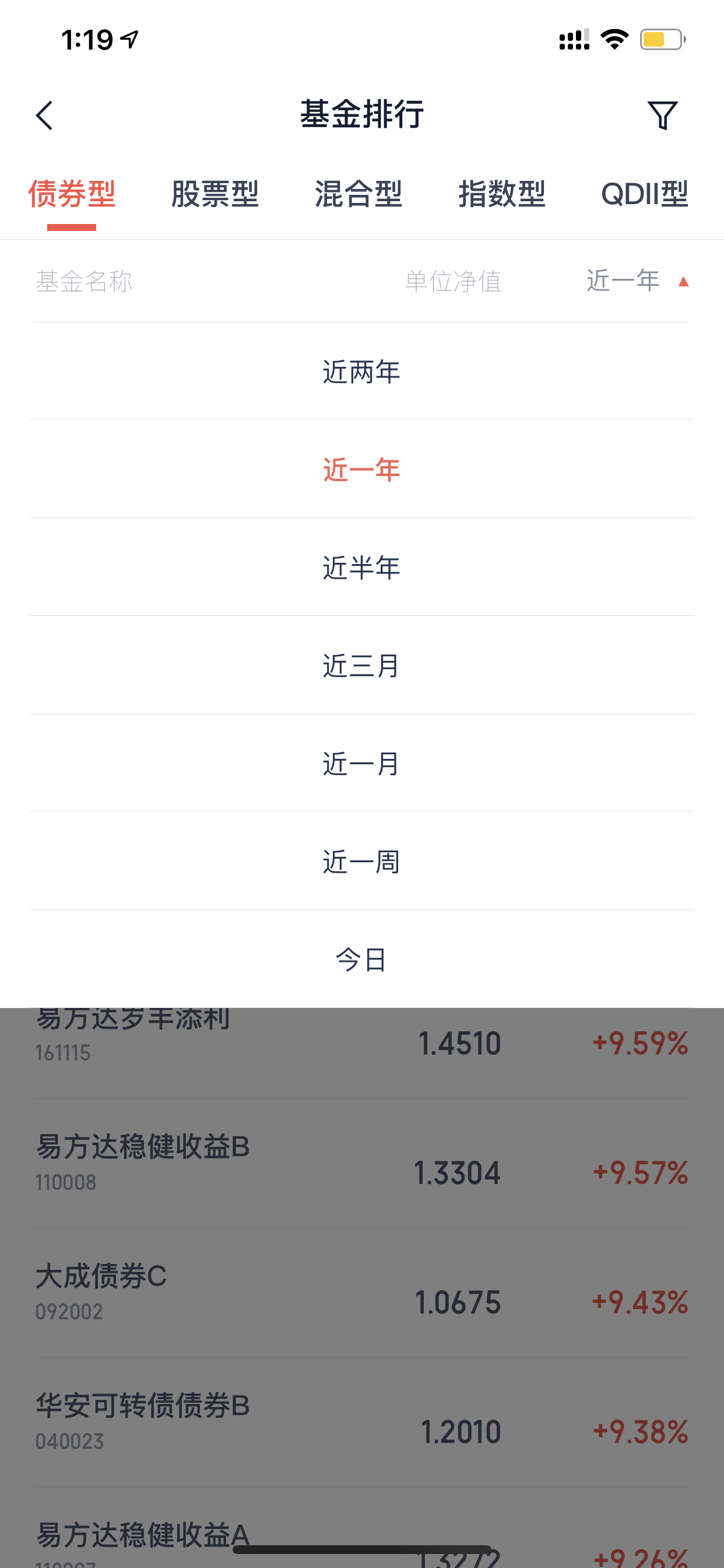Open the 指数型 tab
Screen dimensions: 724x1568
click(x=502, y=194)
